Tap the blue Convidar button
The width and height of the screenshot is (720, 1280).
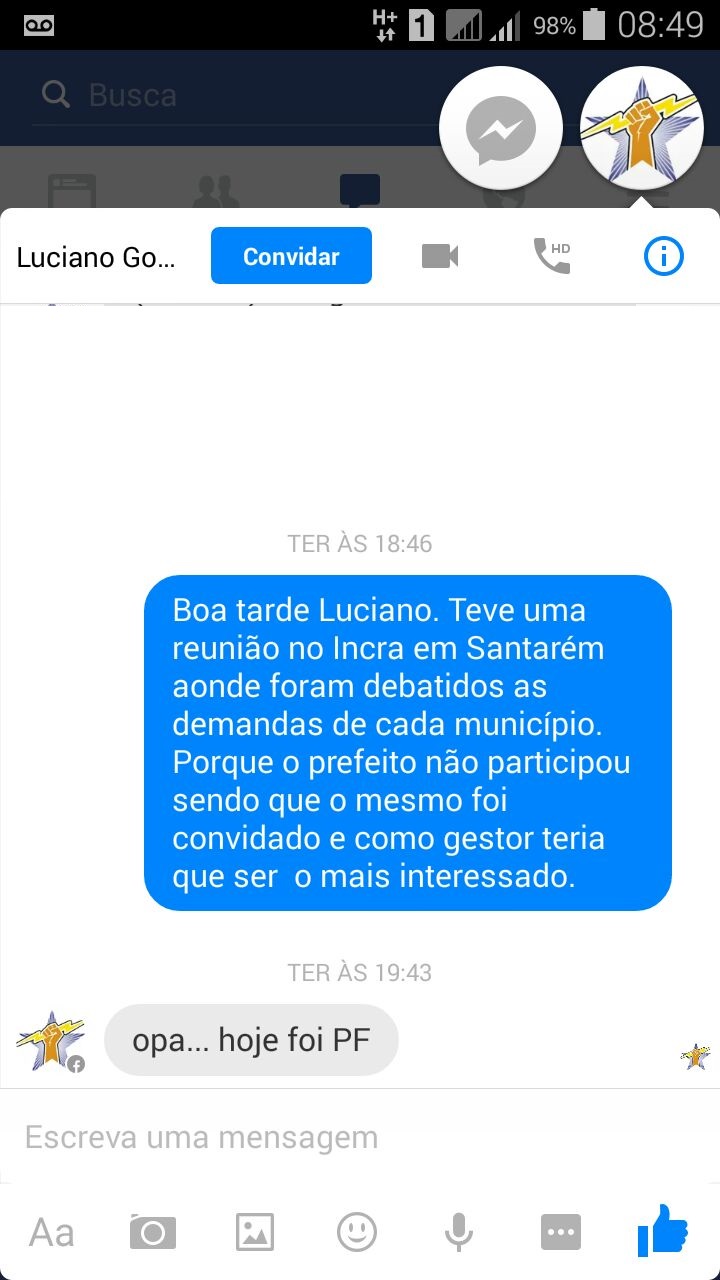pyautogui.click(x=291, y=256)
